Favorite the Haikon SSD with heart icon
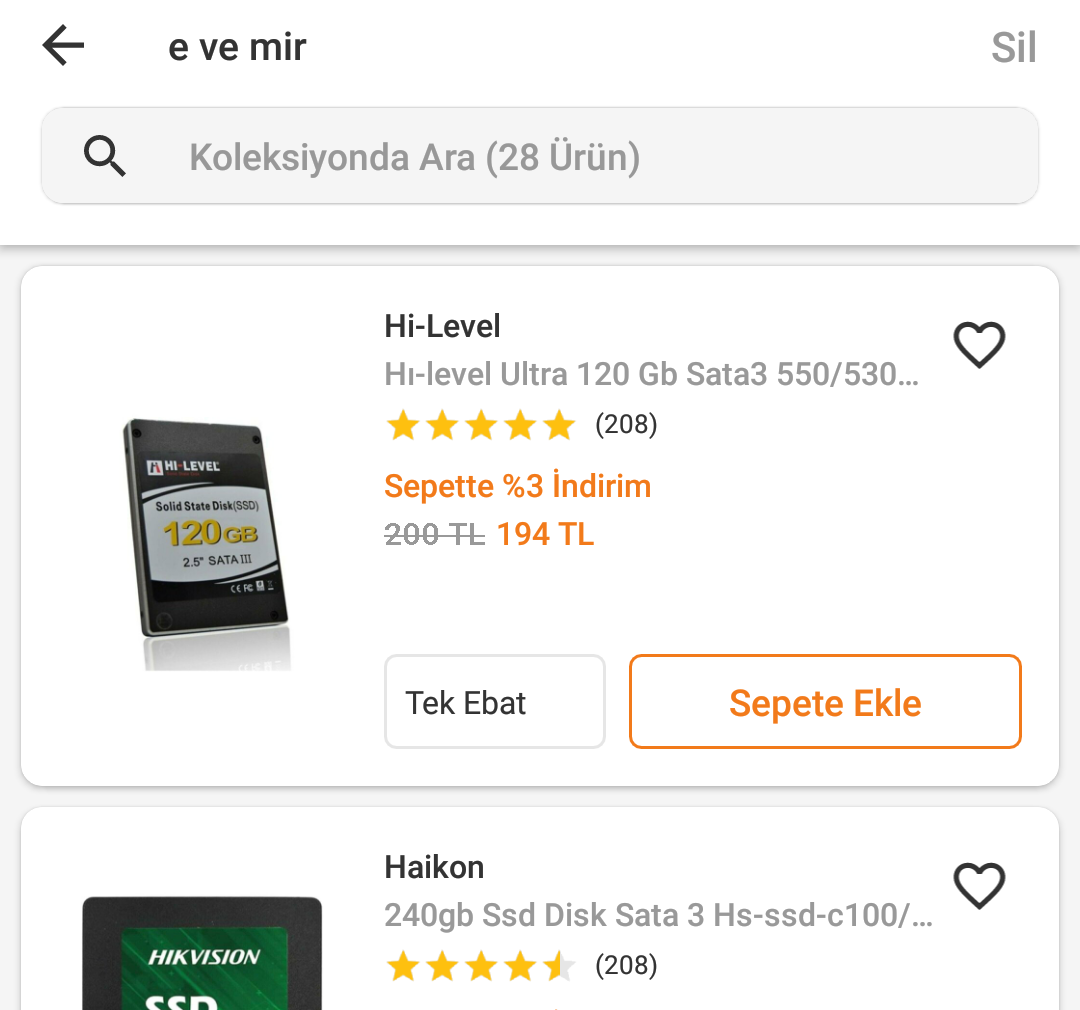The width and height of the screenshot is (1080, 1010). 979,885
